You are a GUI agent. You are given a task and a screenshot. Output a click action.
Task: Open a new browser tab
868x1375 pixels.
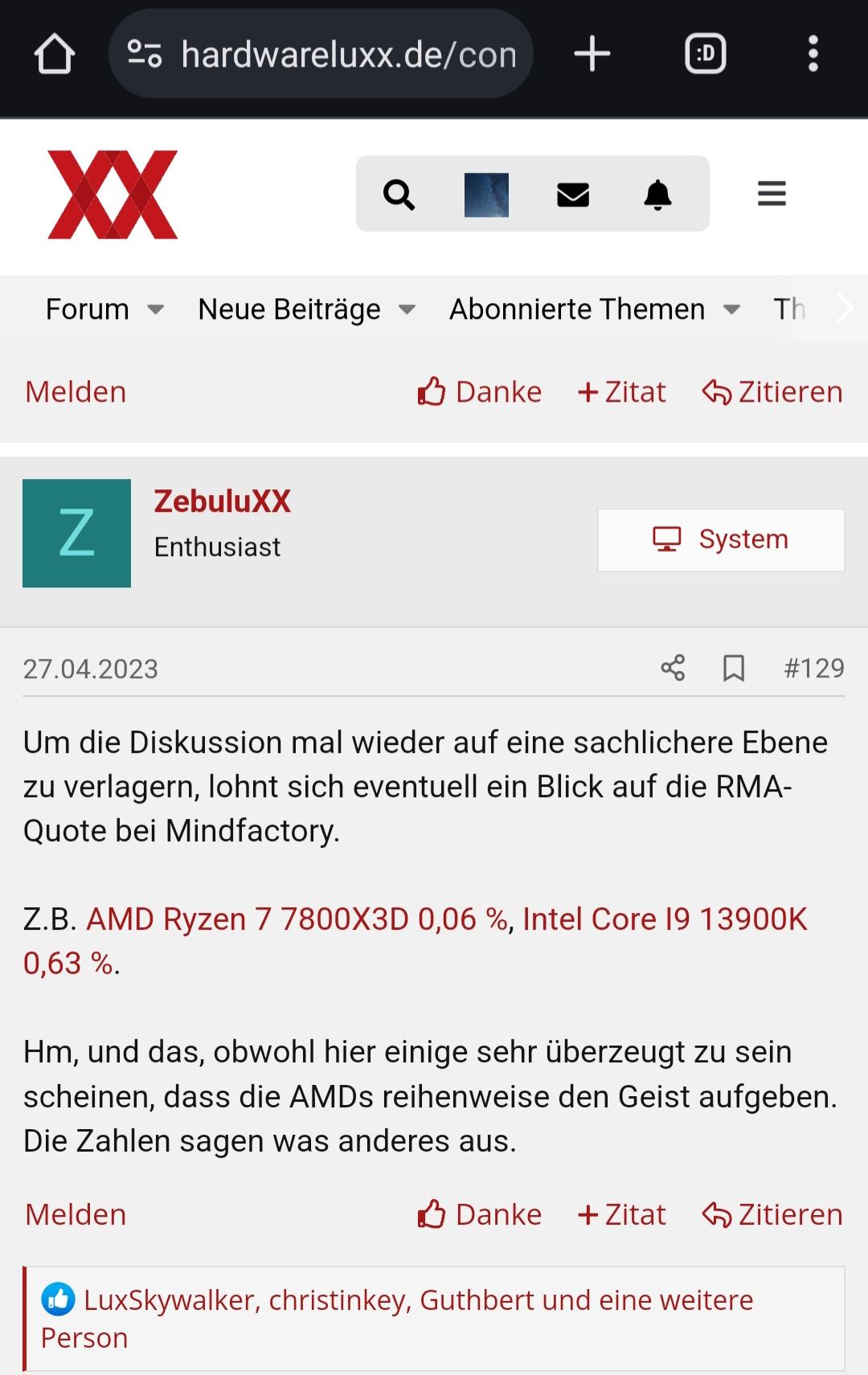click(x=592, y=55)
